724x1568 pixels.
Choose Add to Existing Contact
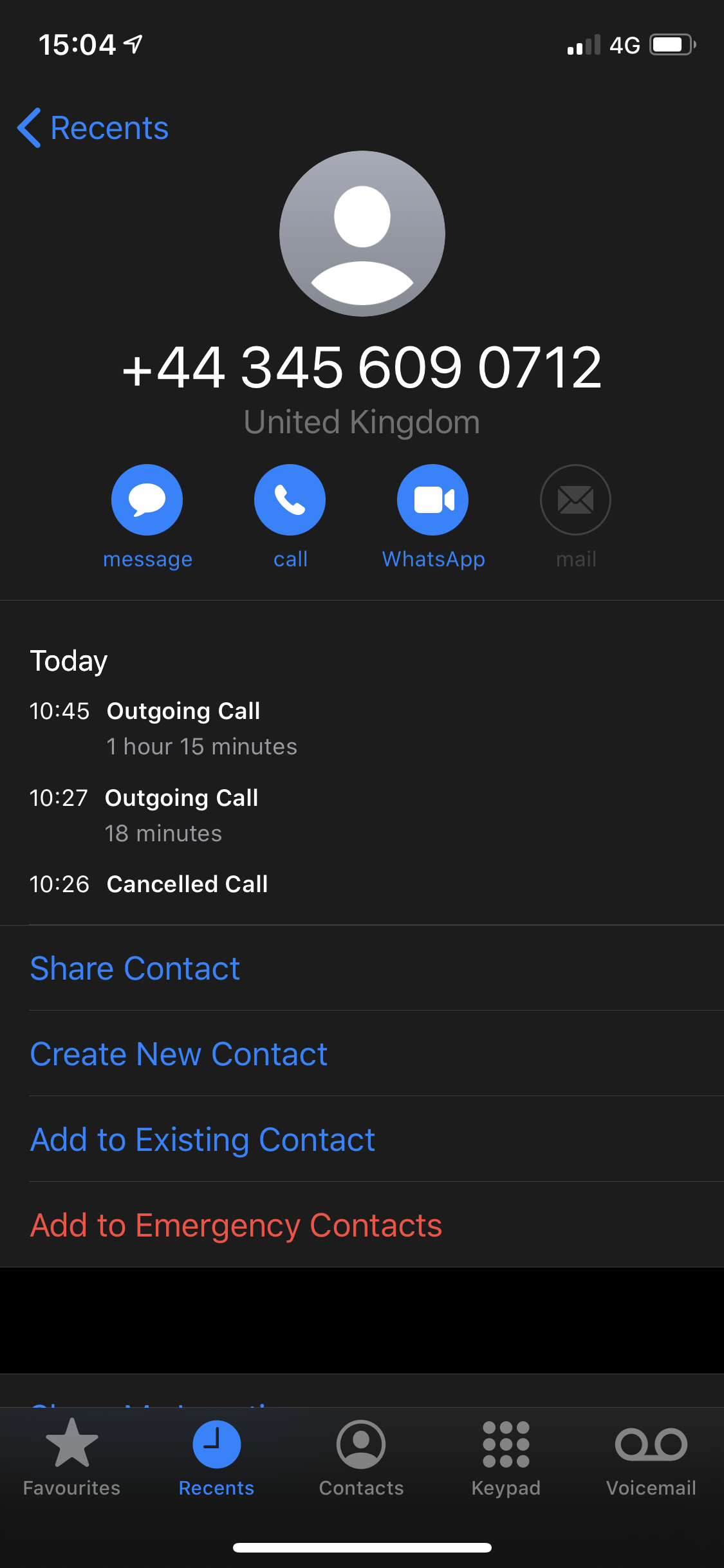pyautogui.click(x=203, y=1139)
